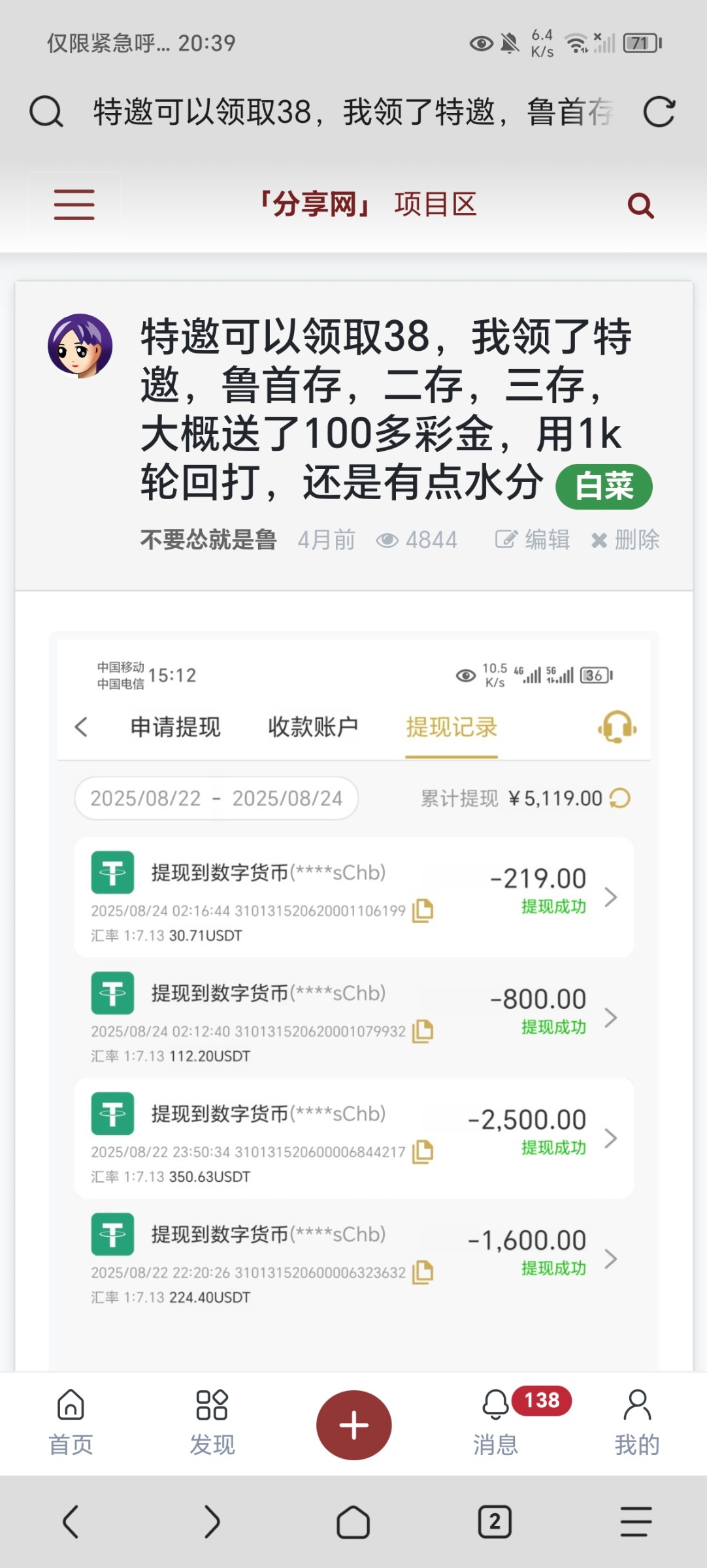Open the browser tabs switcher showing 2
Viewport: 707px width, 1568px height.
click(495, 1522)
